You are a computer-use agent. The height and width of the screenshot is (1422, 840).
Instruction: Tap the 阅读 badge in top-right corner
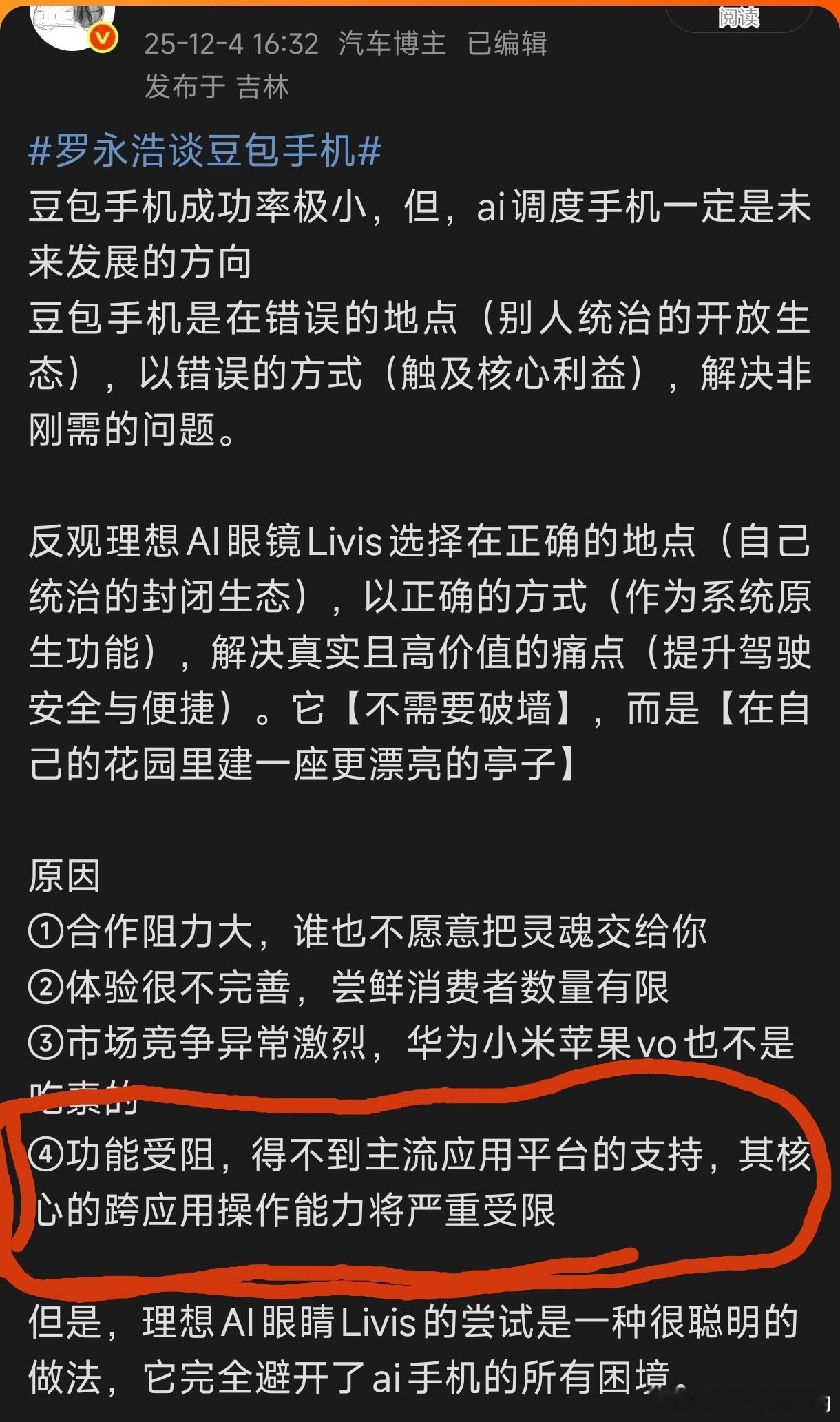point(738,19)
